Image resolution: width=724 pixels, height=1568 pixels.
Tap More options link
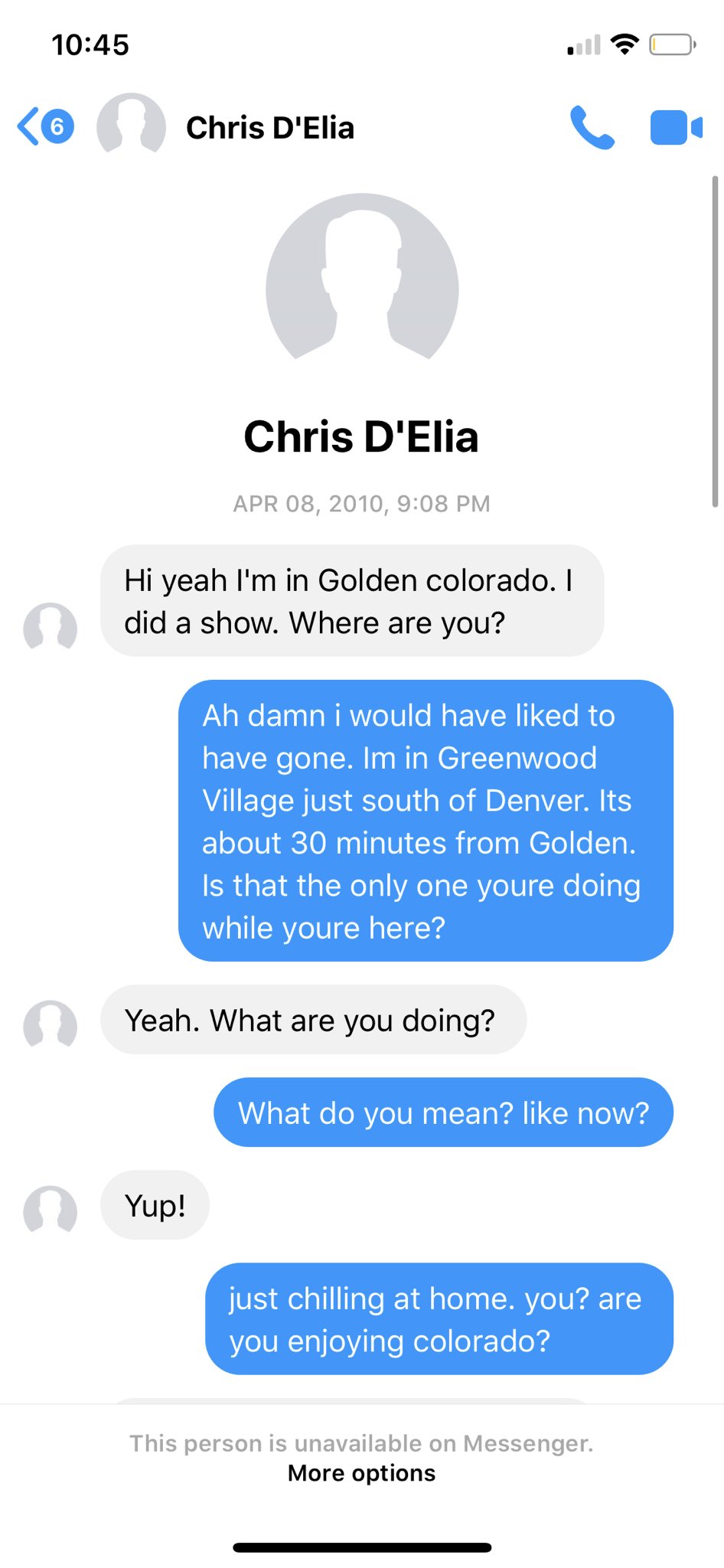point(361,1473)
